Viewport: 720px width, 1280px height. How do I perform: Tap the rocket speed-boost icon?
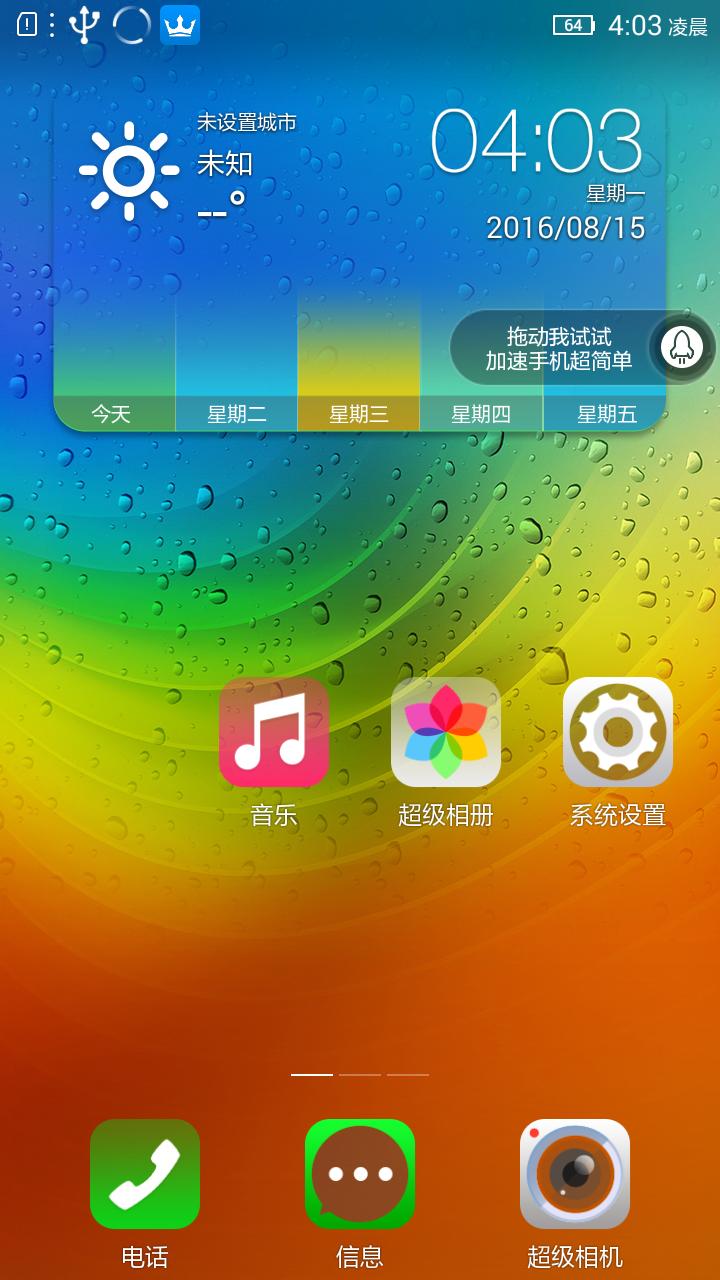682,347
